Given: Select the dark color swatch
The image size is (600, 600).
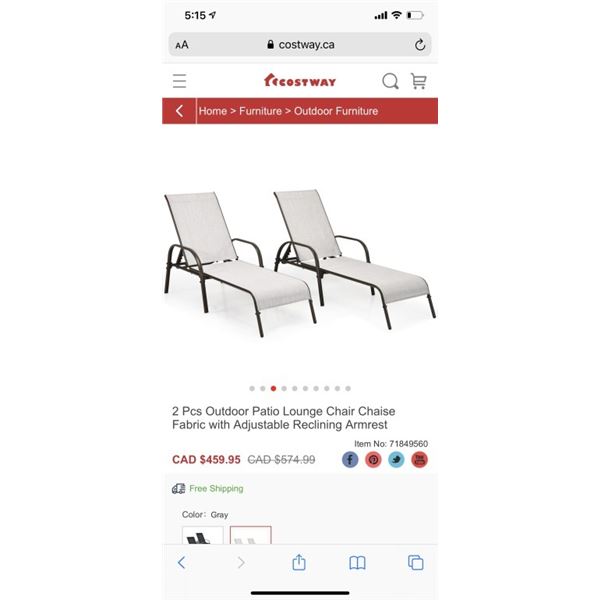Looking at the screenshot, I should point(203,537).
